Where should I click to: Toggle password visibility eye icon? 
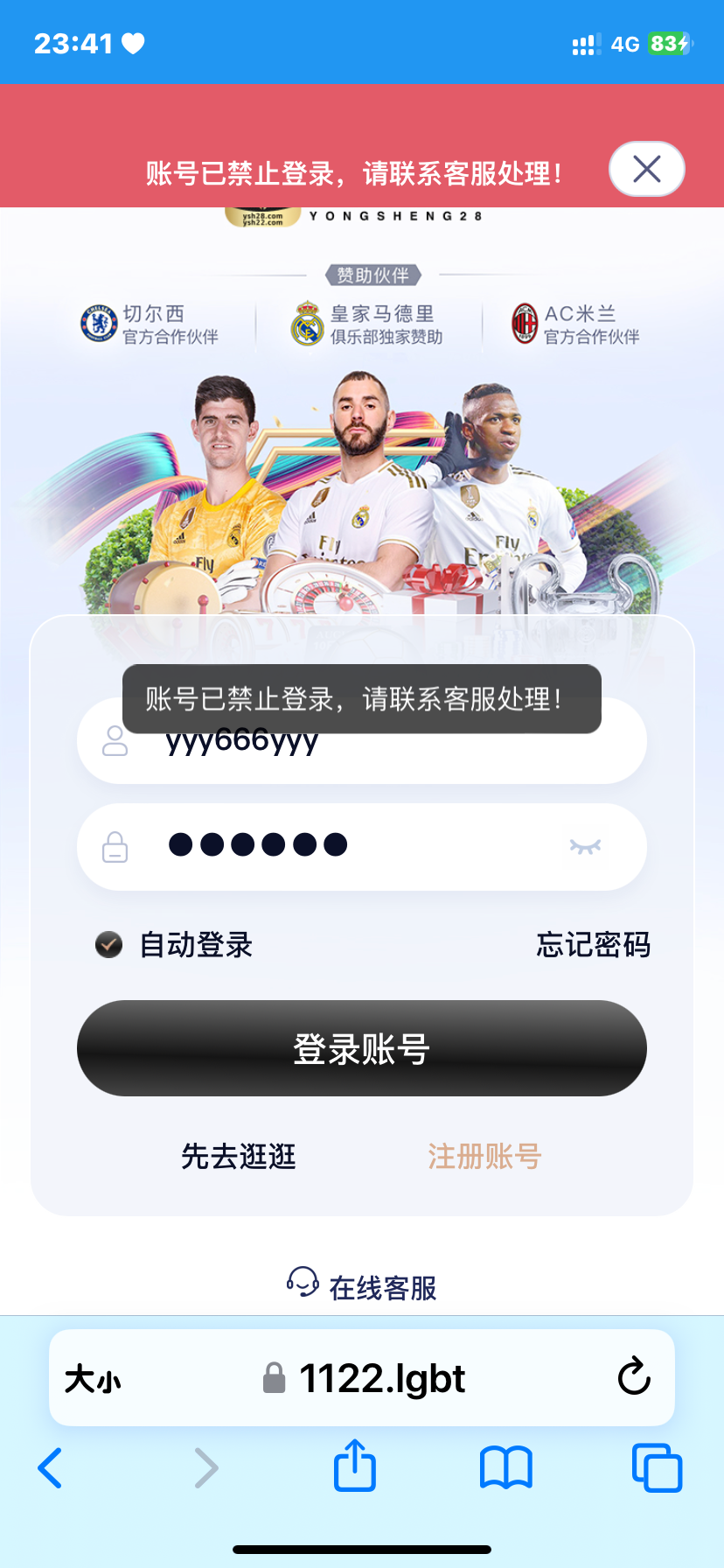coord(585,846)
